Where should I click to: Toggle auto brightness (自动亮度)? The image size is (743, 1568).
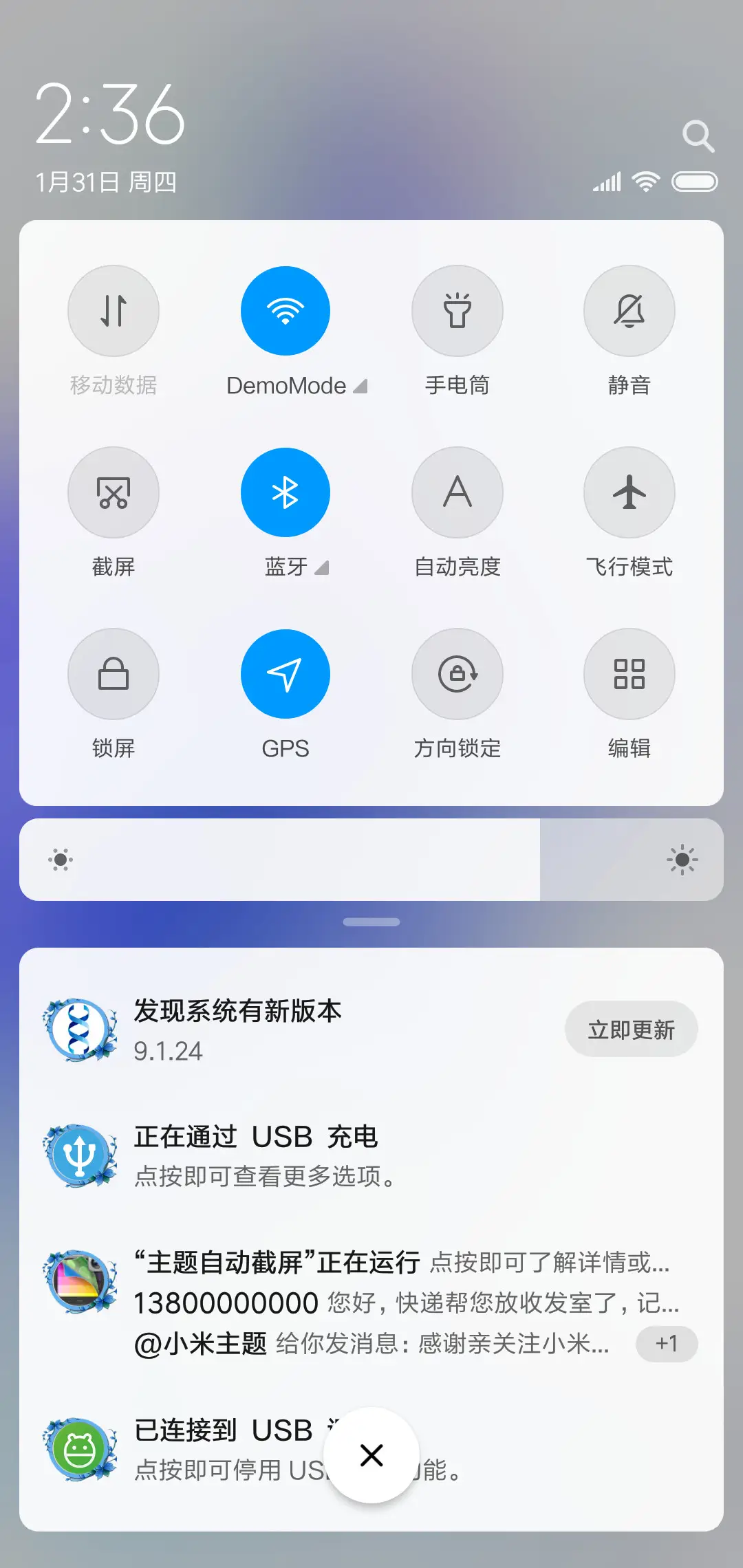[x=457, y=492]
